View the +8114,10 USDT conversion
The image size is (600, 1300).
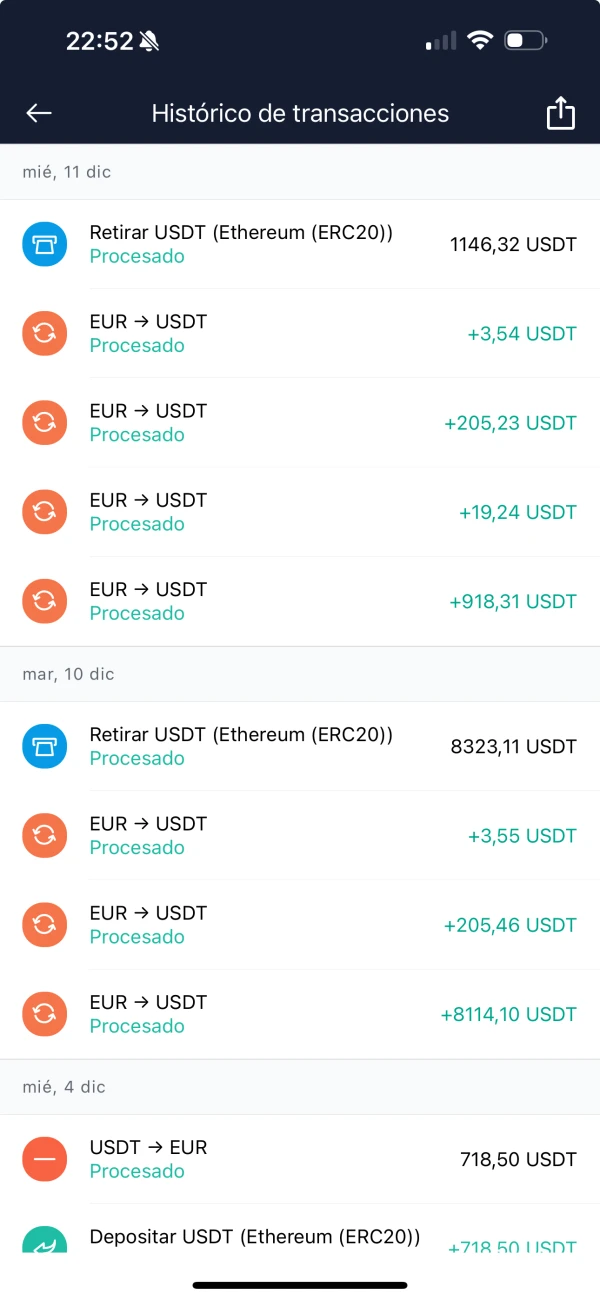pos(300,1014)
